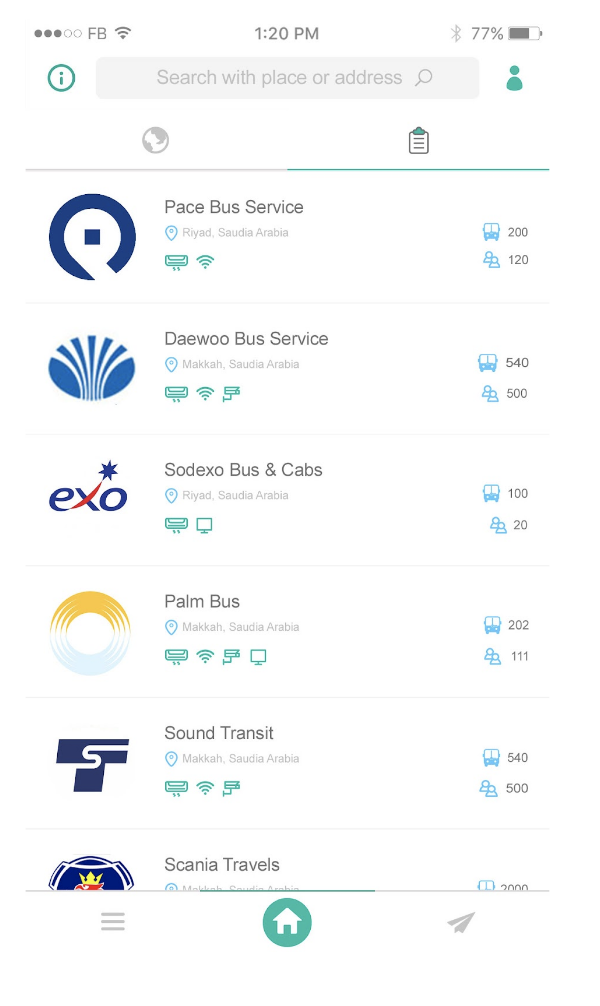Go to the home button
Viewport: 600px width, 1006px height.
pos(287,922)
